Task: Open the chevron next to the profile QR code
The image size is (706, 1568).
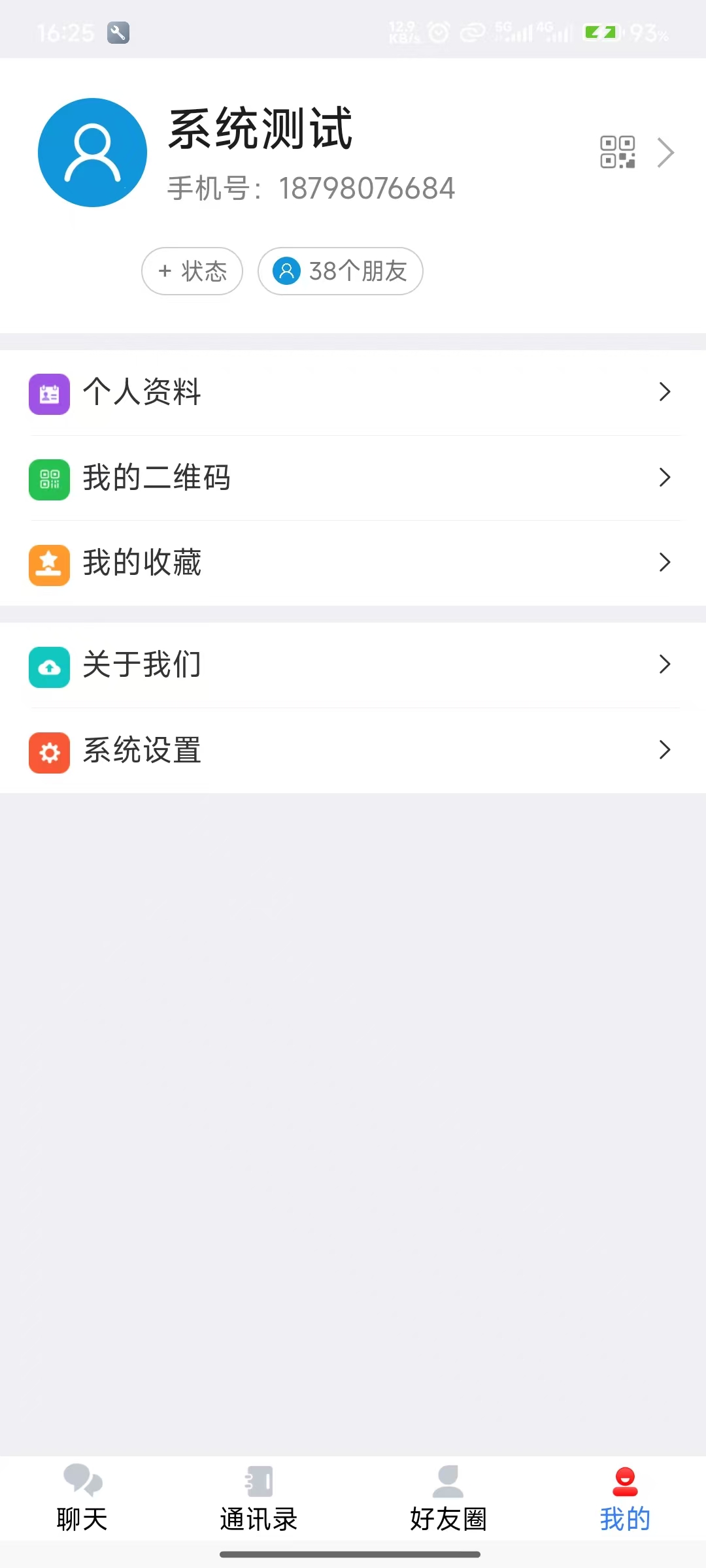Action: (665, 152)
